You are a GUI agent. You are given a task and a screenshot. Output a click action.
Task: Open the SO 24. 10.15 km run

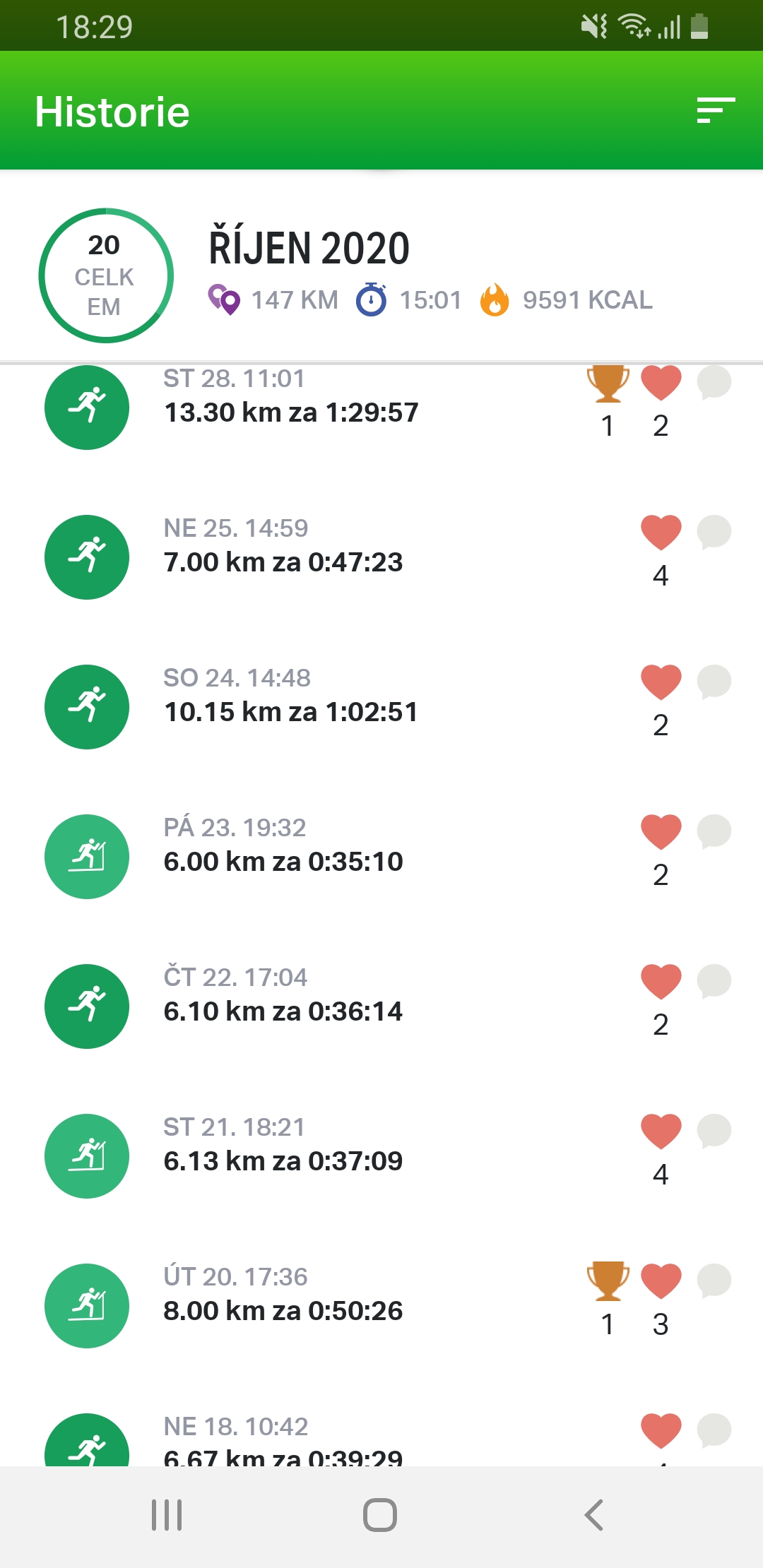[x=381, y=707]
